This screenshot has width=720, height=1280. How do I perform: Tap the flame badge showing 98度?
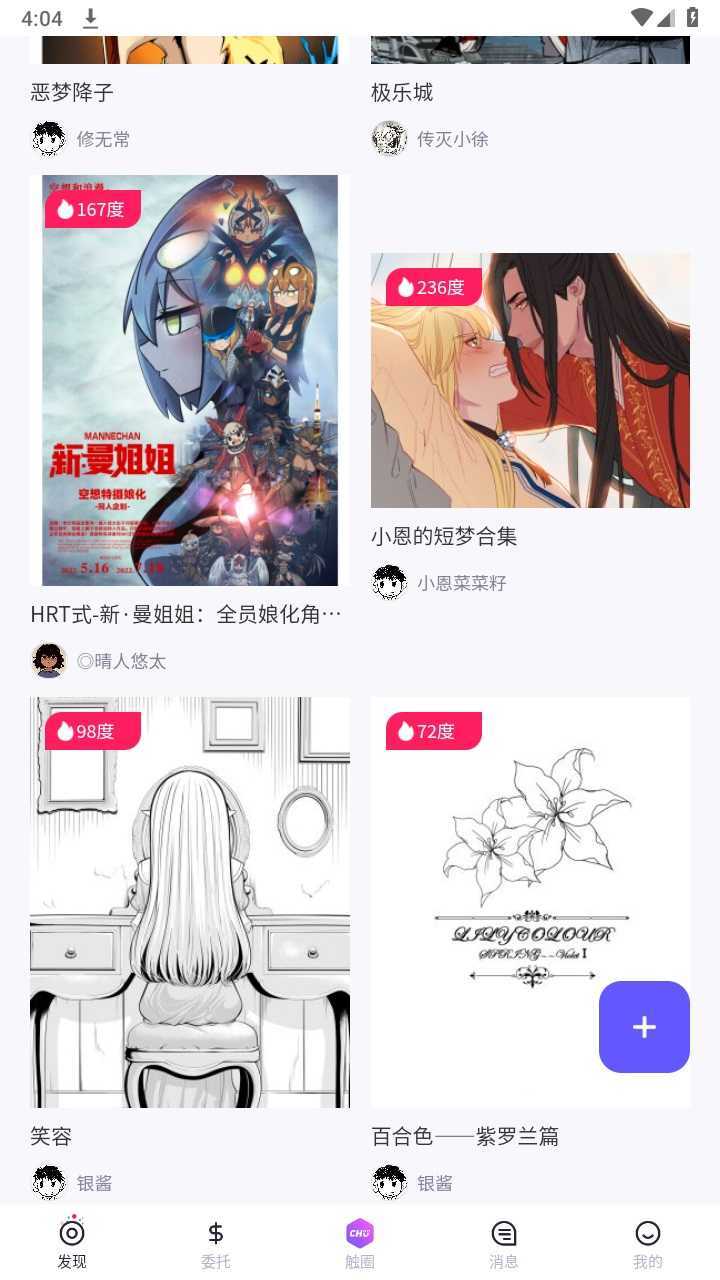pos(89,731)
